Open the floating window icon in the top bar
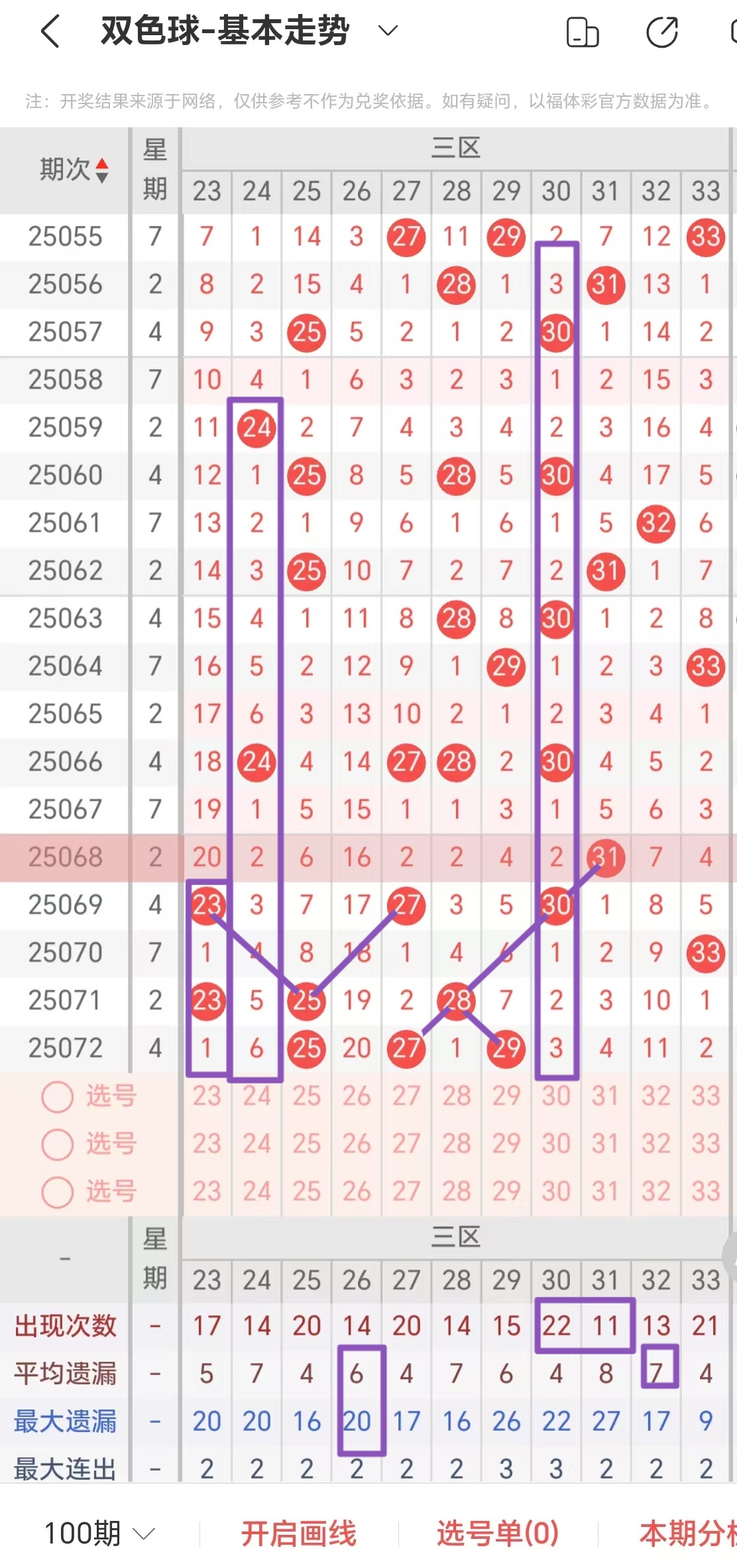This screenshot has height=1568, width=737. click(582, 31)
